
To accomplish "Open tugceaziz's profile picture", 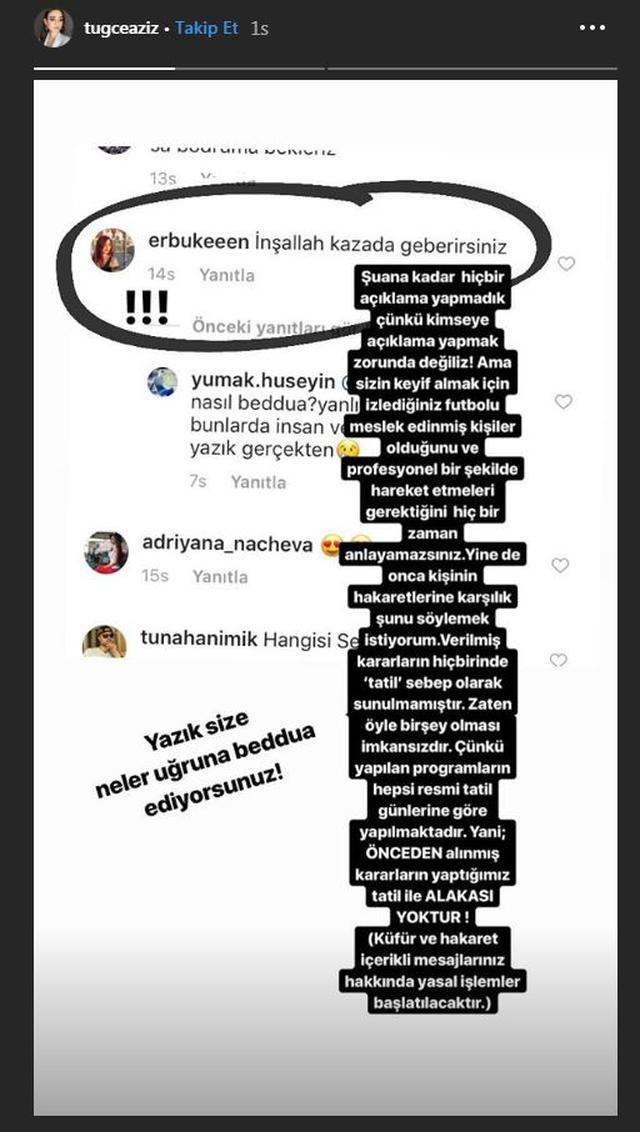I will [53, 29].
